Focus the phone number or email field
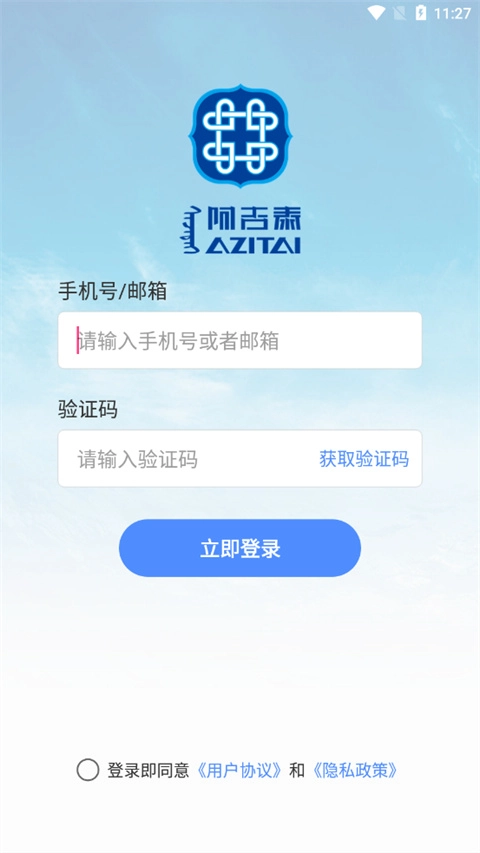The width and height of the screenshot is (480, 853). tap(239, 340)
